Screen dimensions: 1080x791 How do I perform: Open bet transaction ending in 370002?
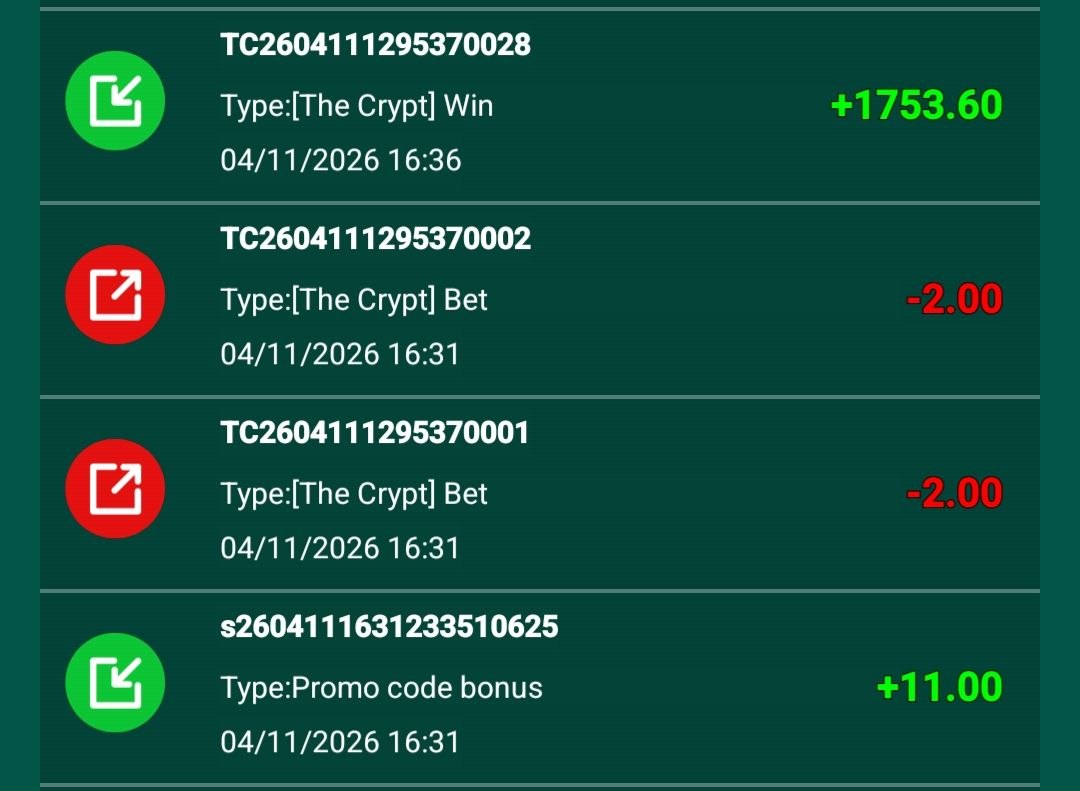540,299
